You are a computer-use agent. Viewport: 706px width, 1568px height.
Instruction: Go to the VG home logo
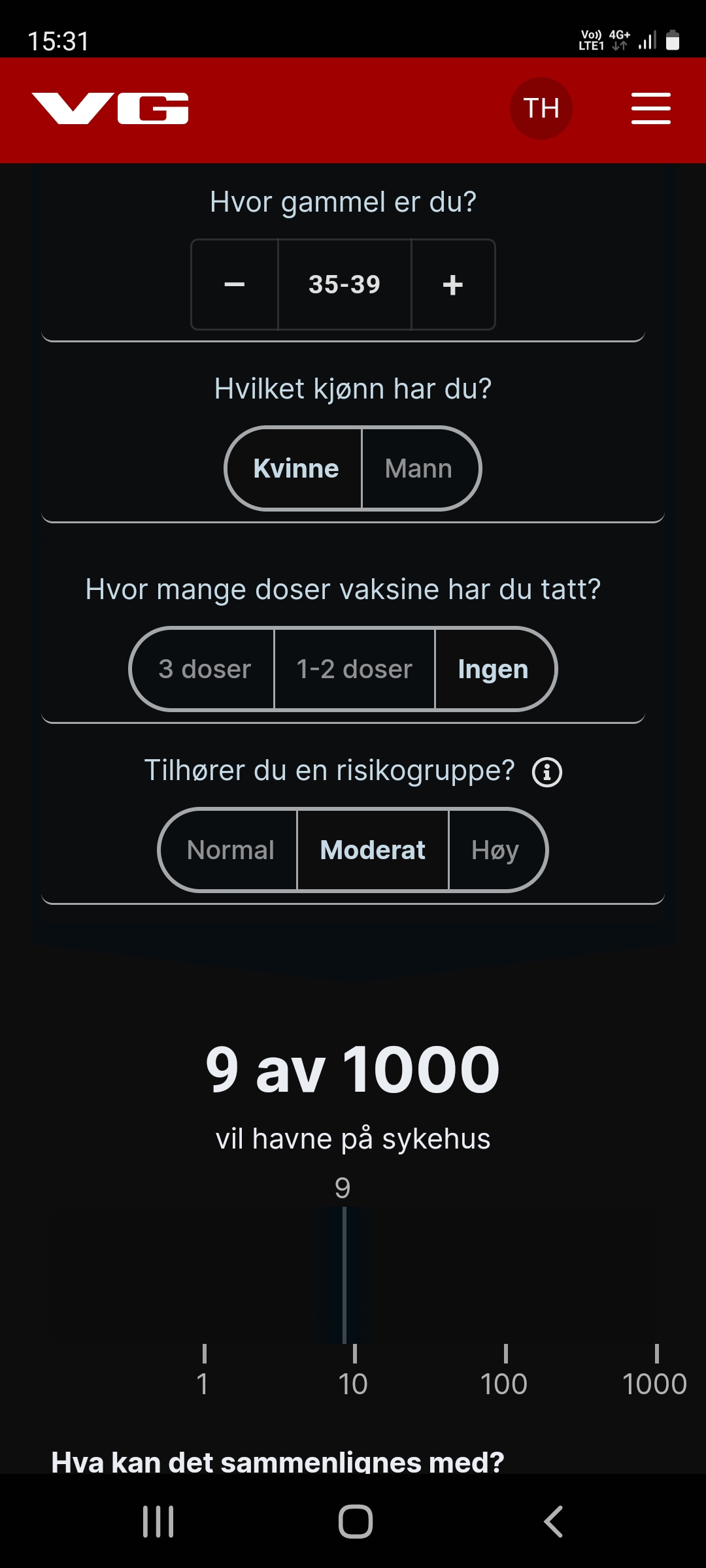point(110,108)
